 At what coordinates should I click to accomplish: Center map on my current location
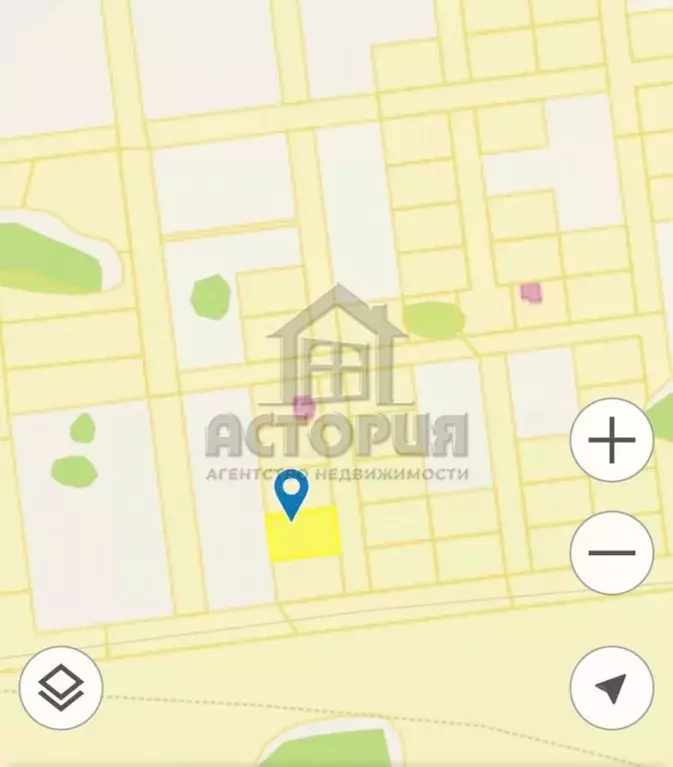point(611,687)
